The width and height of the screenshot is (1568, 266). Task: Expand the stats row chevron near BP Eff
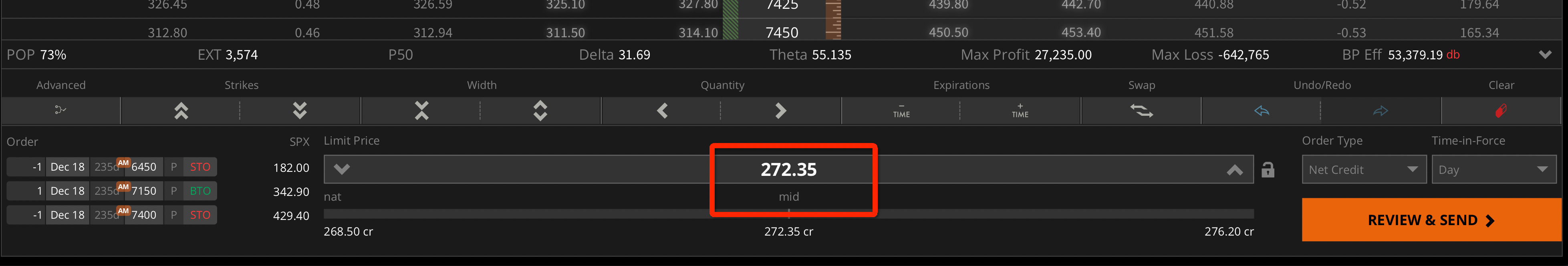coord(1544,55)
